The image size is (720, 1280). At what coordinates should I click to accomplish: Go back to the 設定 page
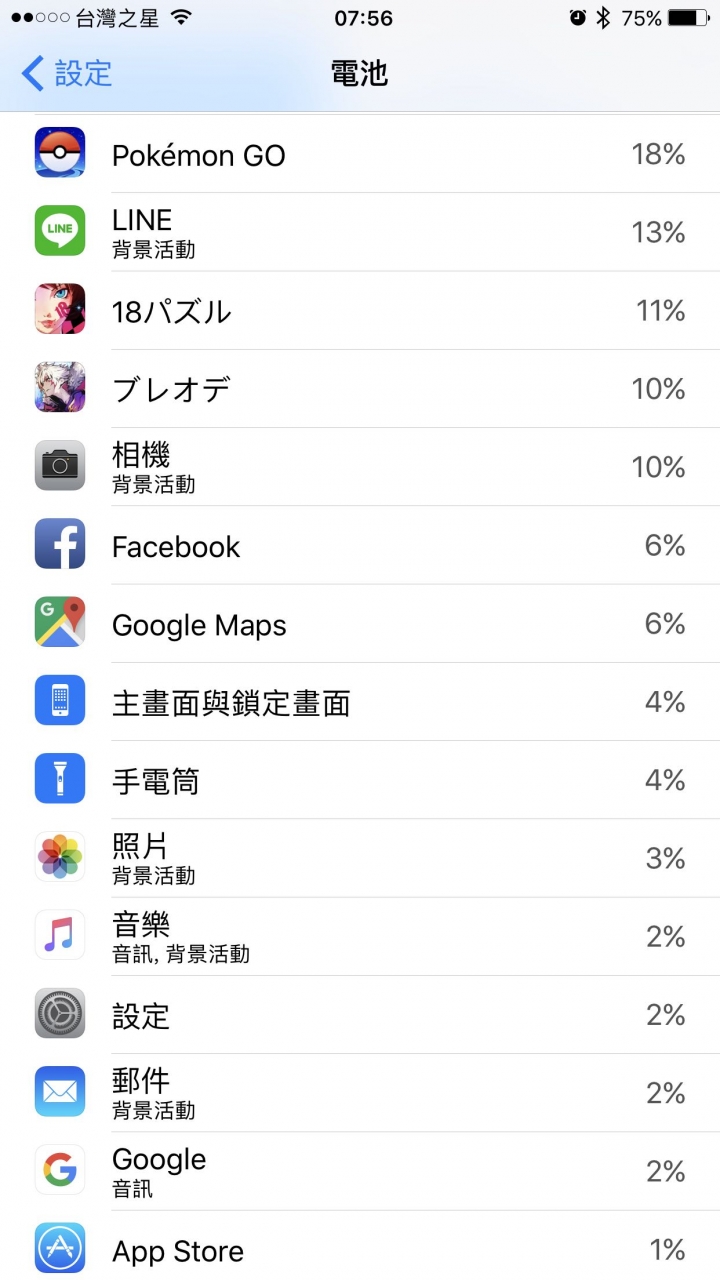click(66, 73)
